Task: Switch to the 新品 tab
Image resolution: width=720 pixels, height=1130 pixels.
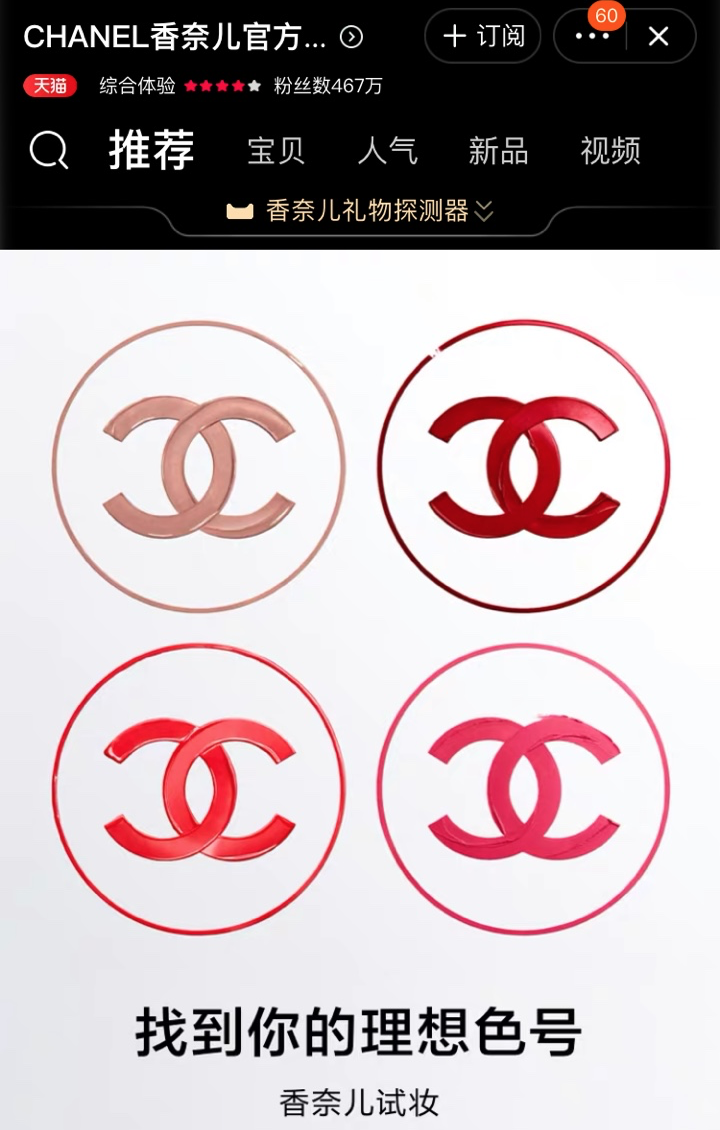Action: pos(498,151)
